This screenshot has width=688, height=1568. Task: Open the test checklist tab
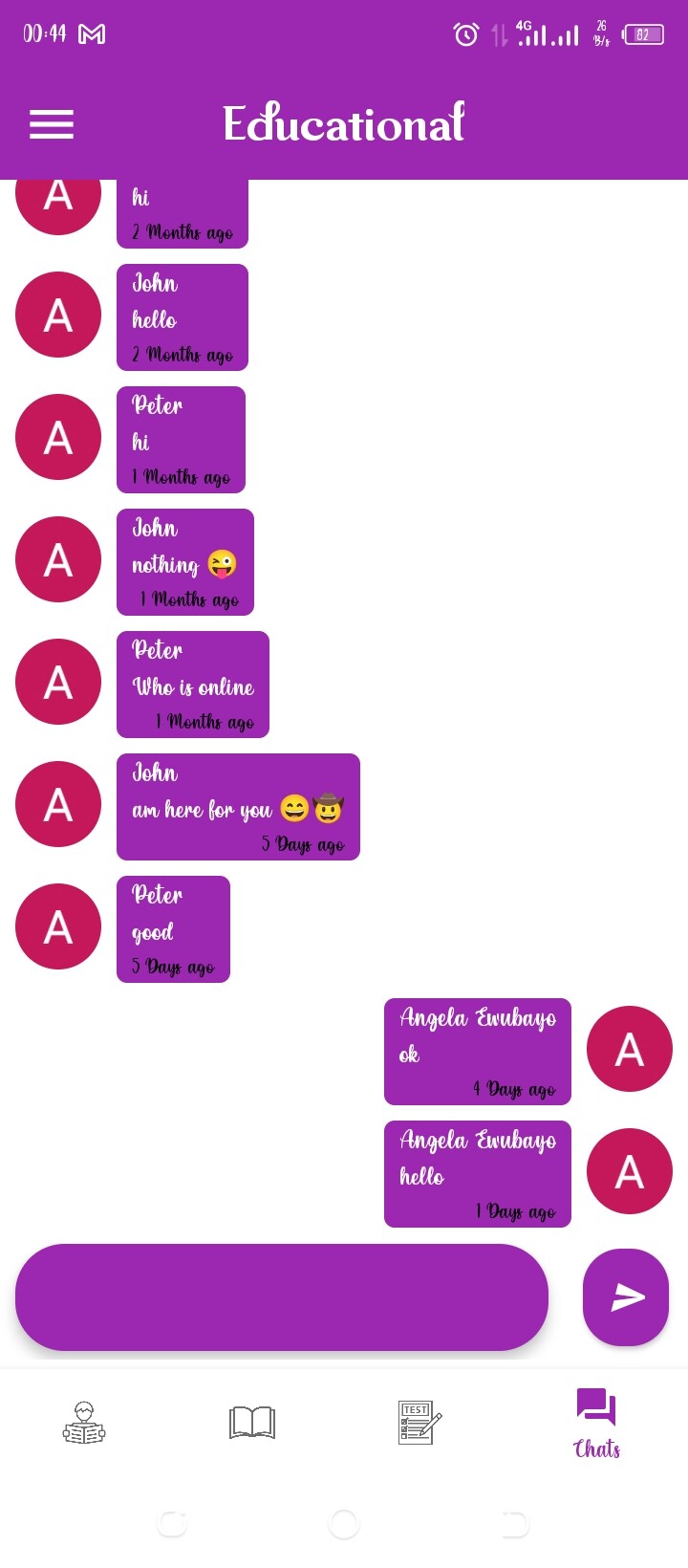(x=420, y=1422)
